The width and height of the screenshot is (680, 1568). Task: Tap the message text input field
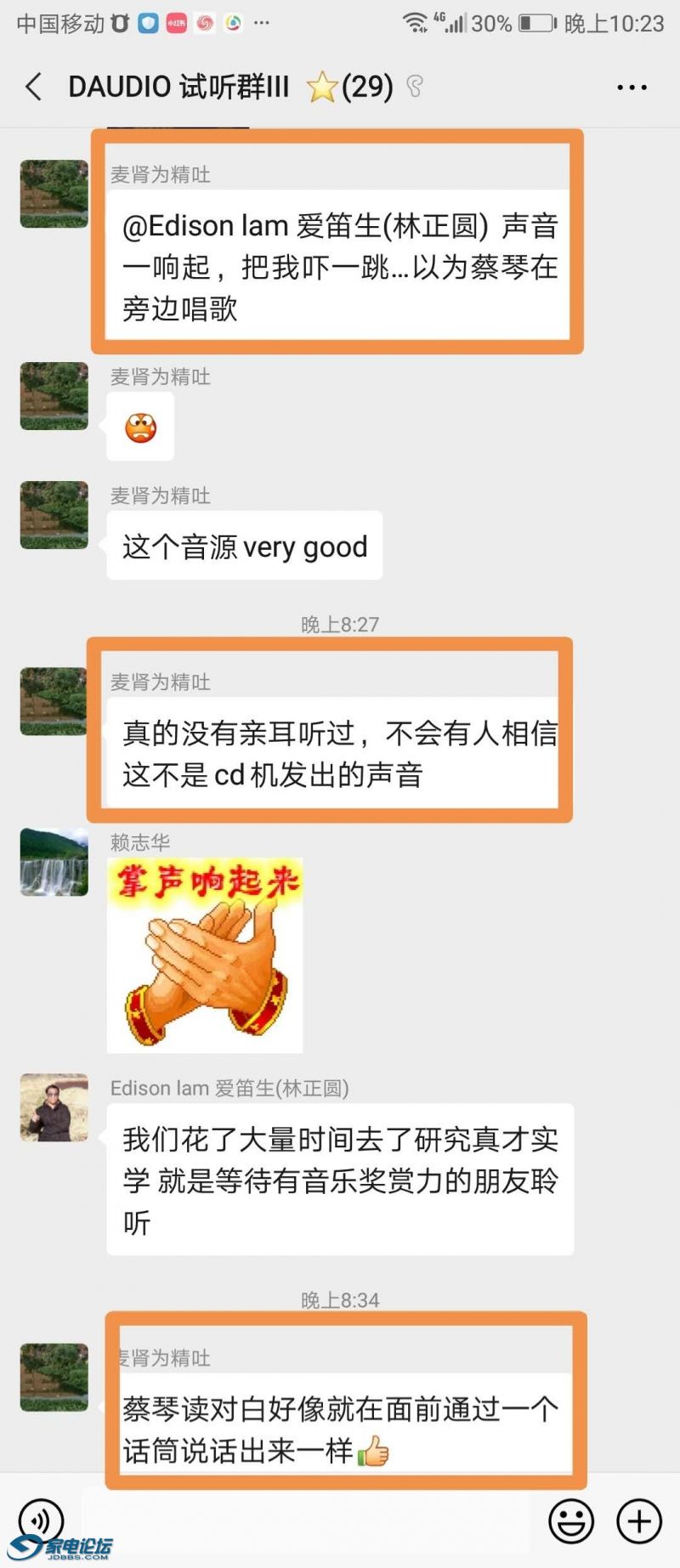pyautogui.click(x=306, y=1520)
